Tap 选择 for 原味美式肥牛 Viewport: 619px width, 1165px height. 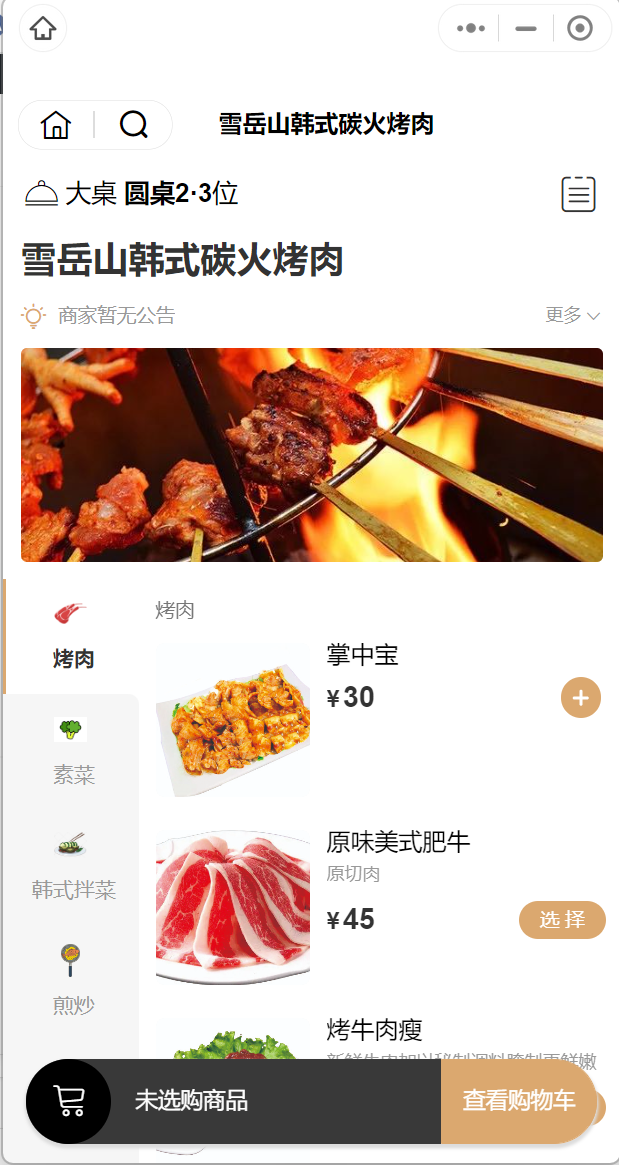pos(562,920)
